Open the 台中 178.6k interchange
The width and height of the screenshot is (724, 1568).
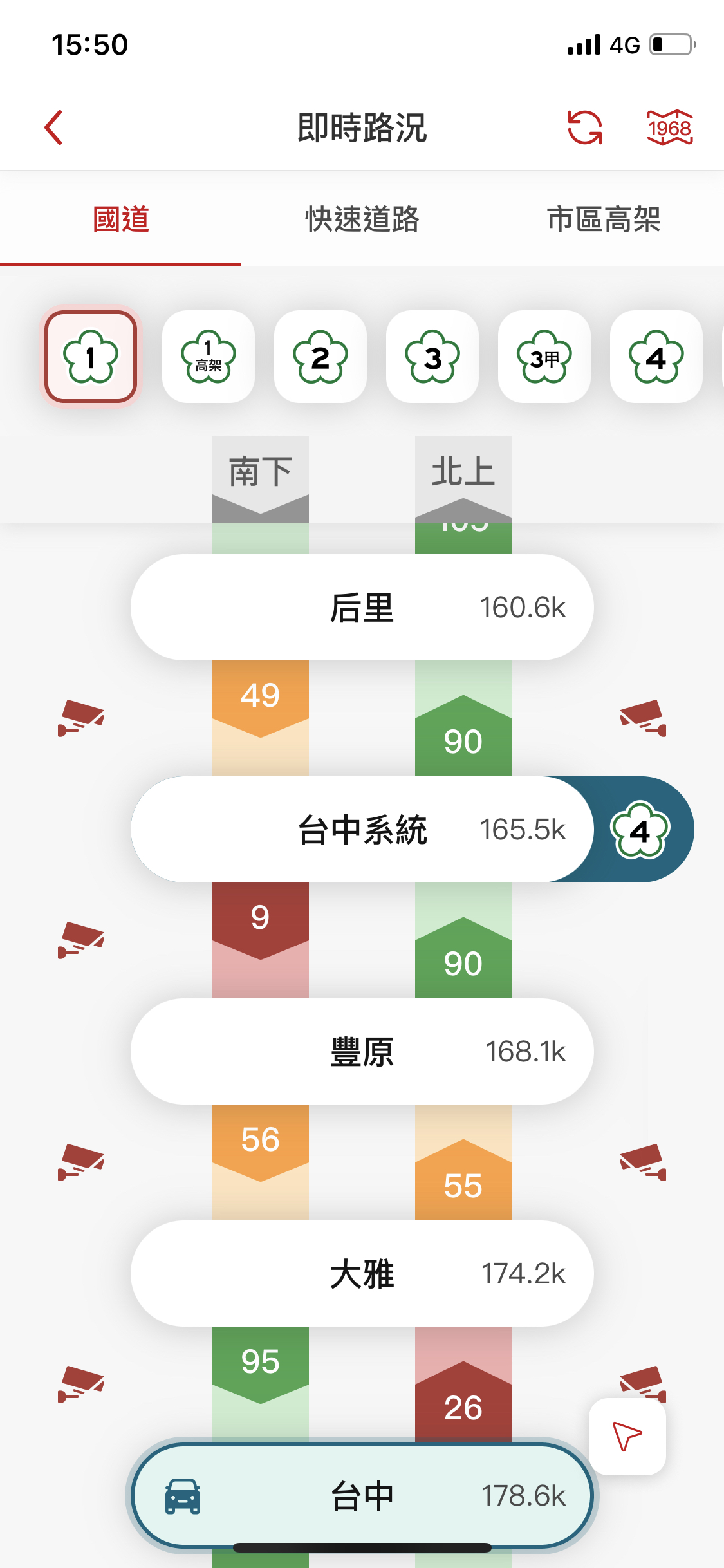[362, 1495]
